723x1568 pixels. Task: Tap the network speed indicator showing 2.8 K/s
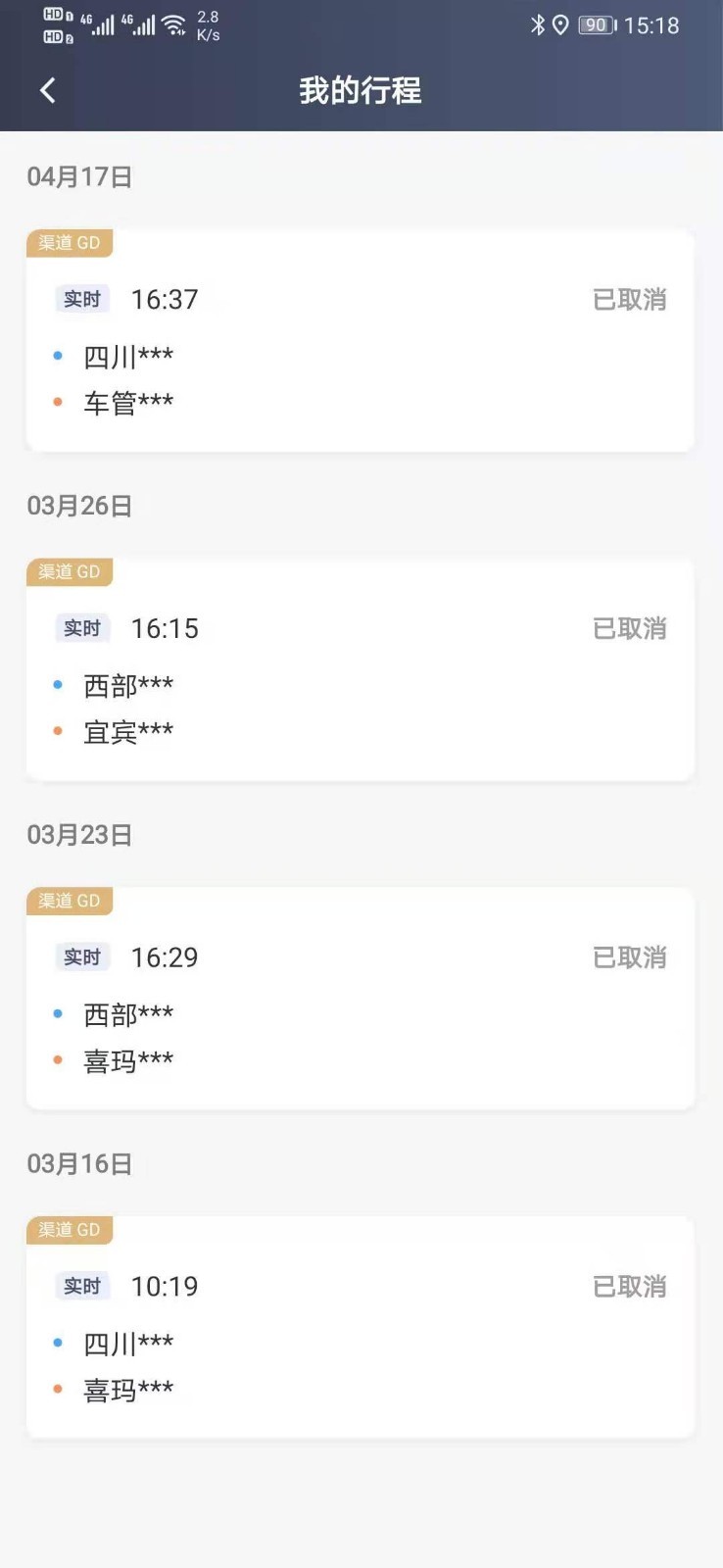(x=206, y=24)
